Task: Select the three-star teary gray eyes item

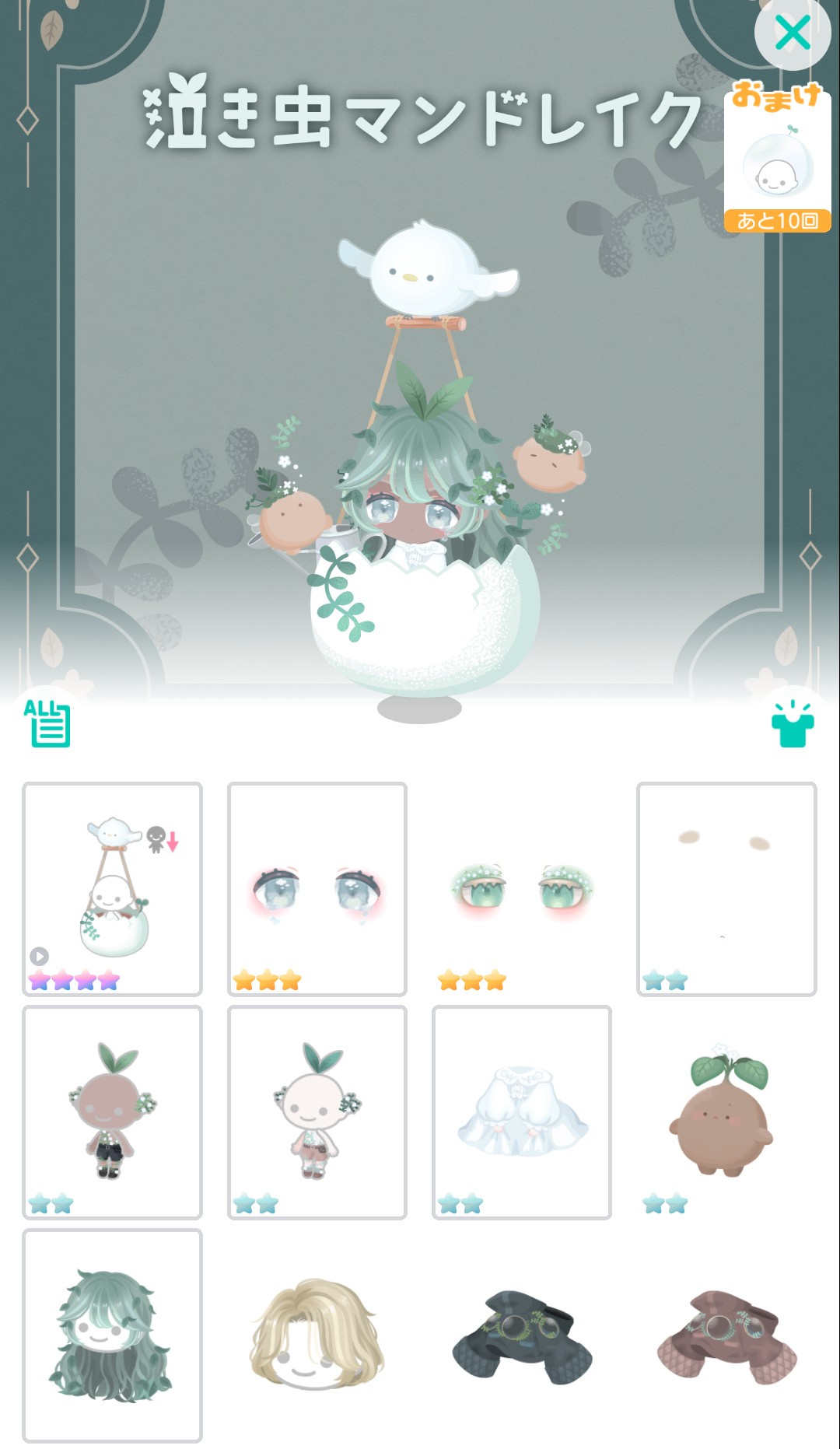Action: coord(317,888)
